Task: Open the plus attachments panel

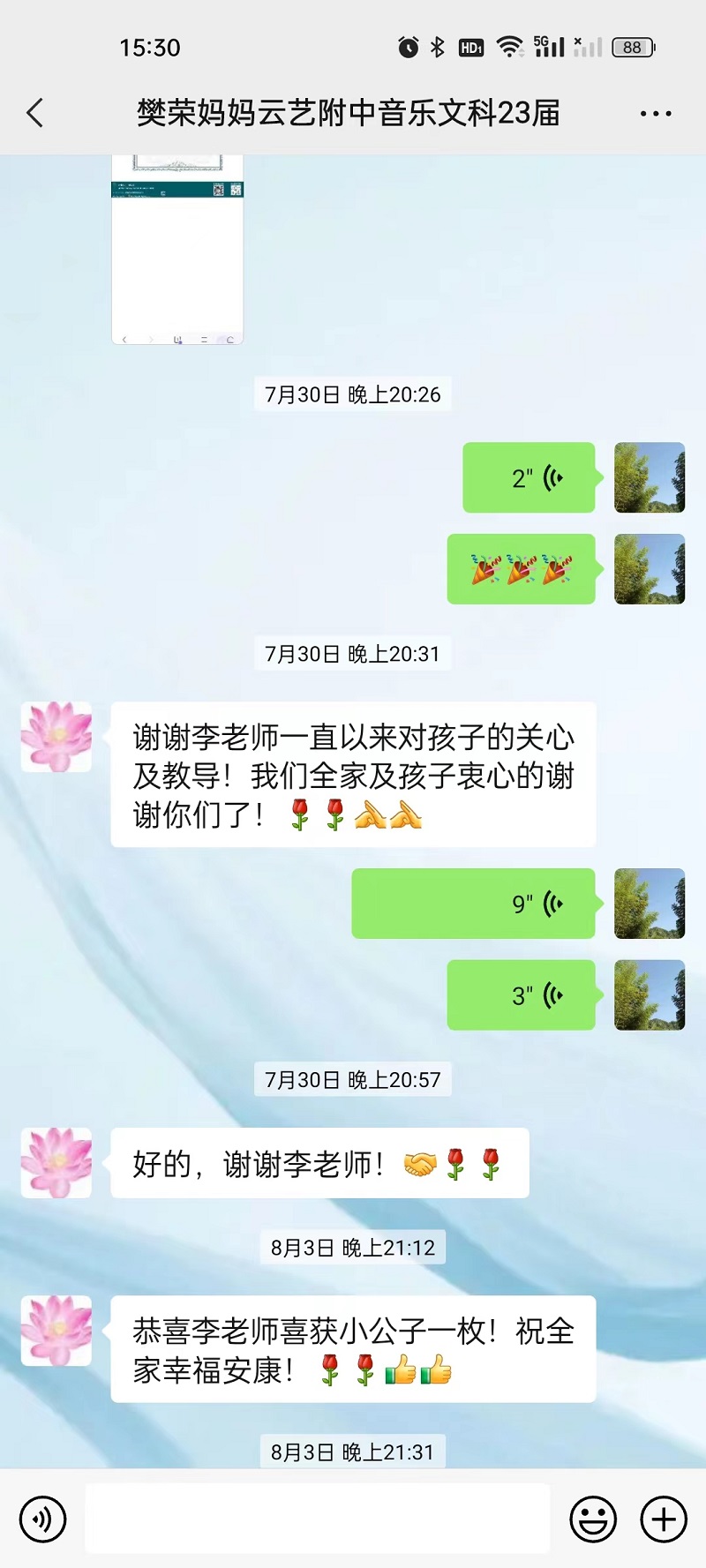Action: pos(664,1519)
